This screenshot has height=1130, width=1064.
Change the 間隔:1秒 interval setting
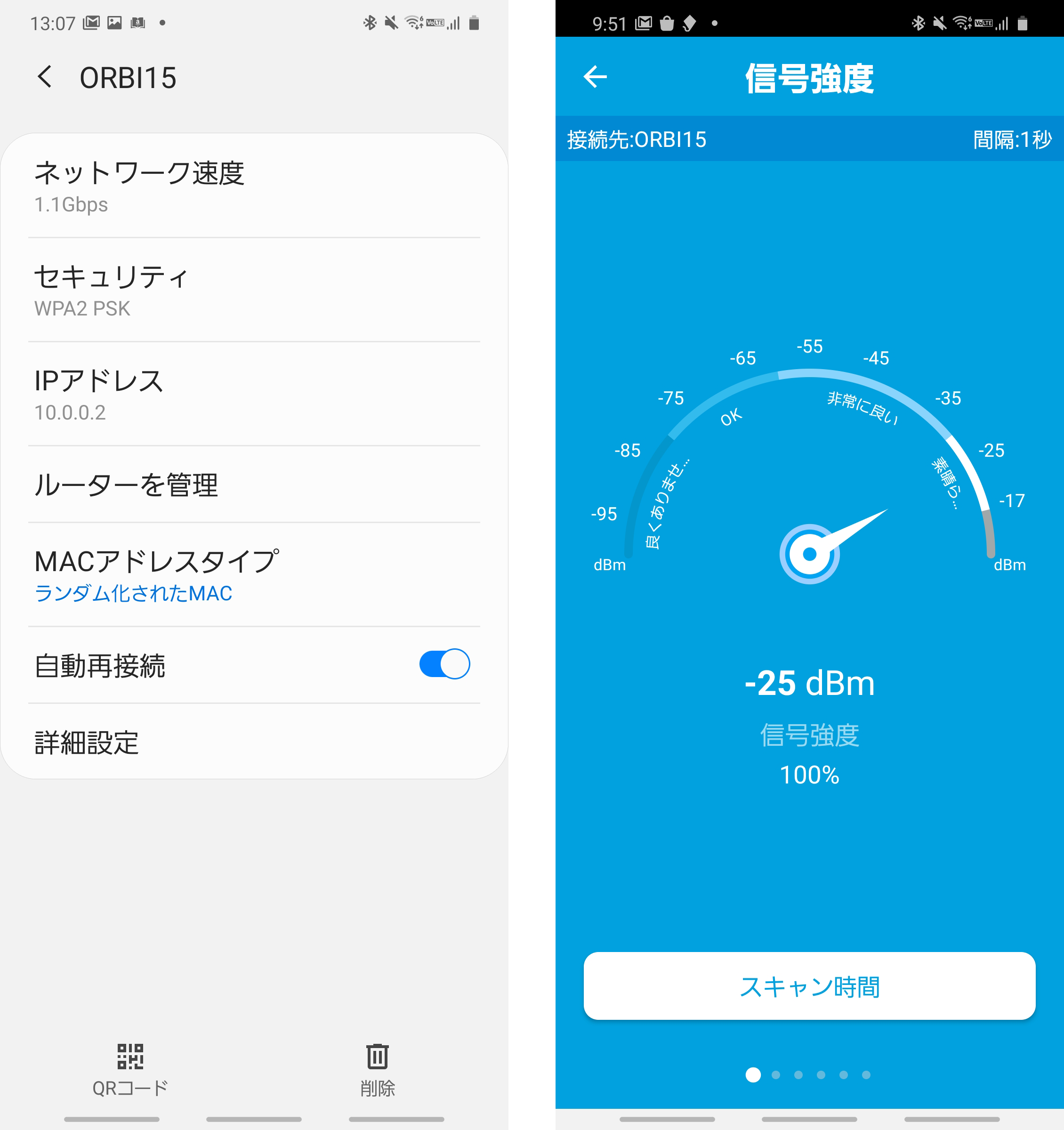tap(1012, 140)
